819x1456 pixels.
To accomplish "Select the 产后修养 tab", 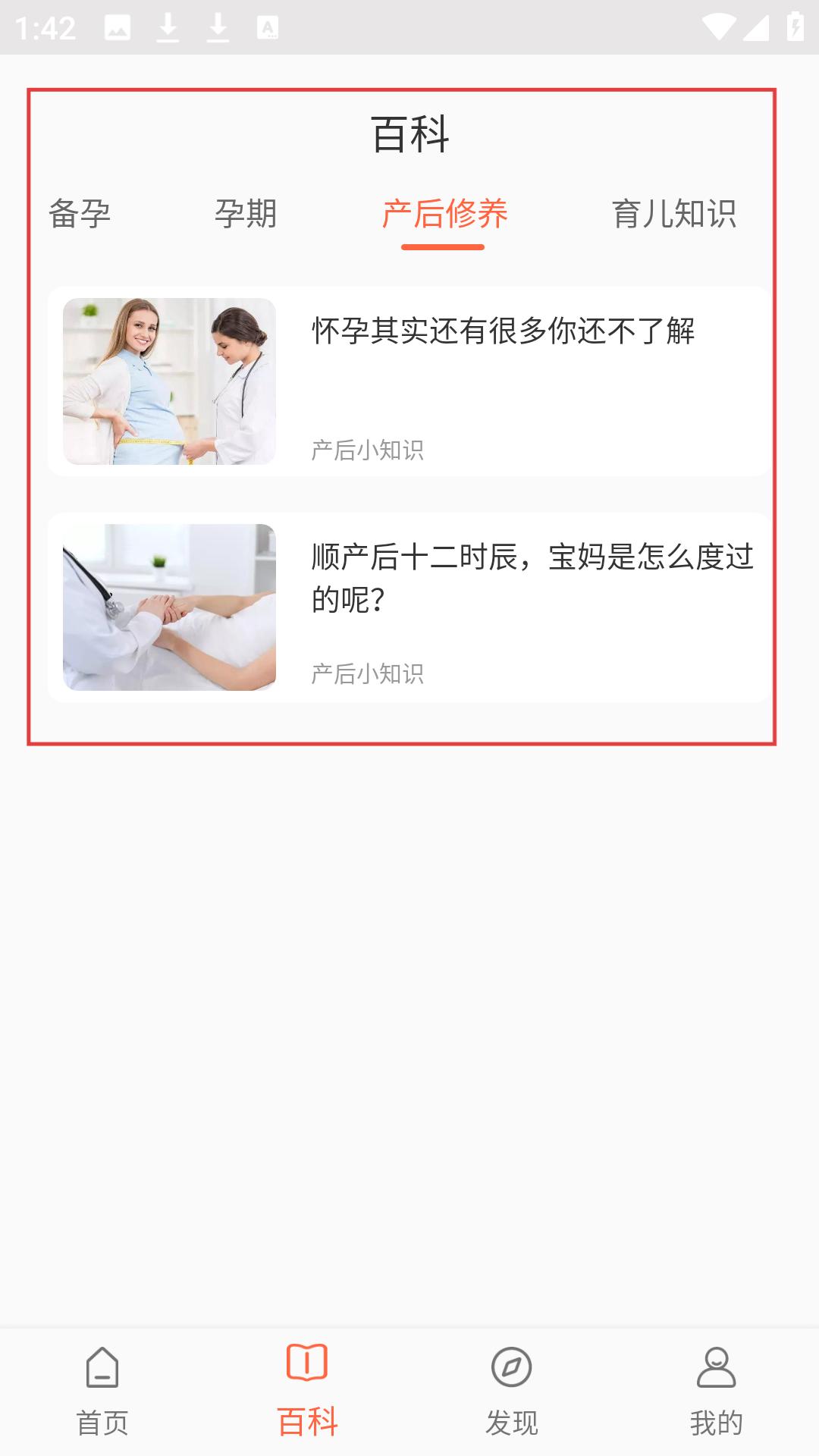I will click(x=444, y=214).
